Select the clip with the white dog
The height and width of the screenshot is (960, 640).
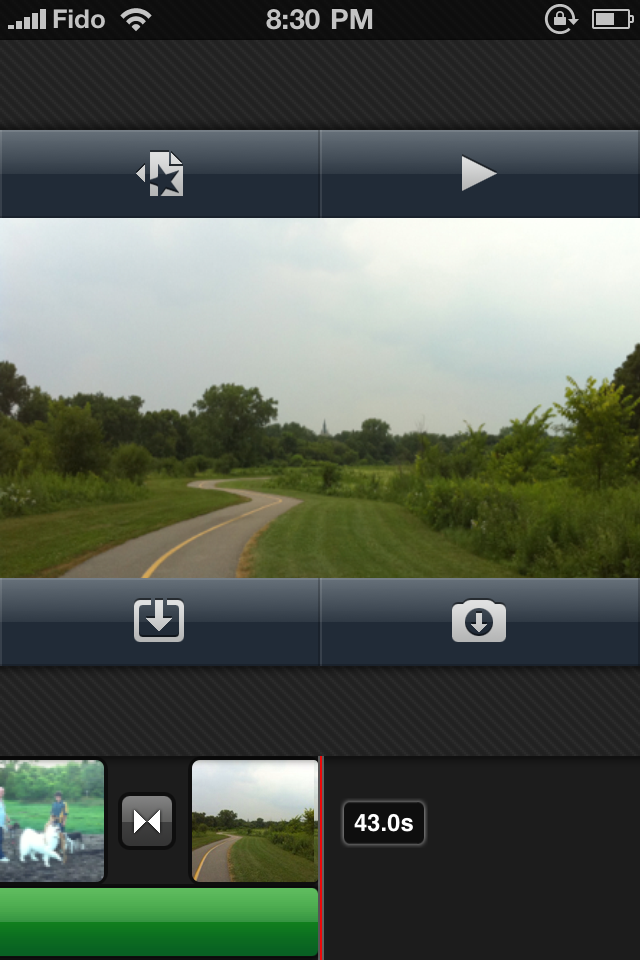[x=50, y=821]
